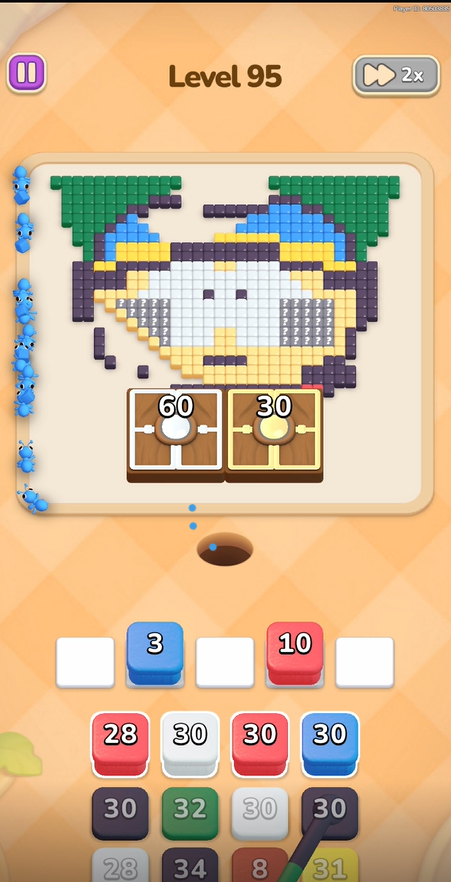Select the red 28 block
This screenshot has height=882, width=451.
coord(120,744)
